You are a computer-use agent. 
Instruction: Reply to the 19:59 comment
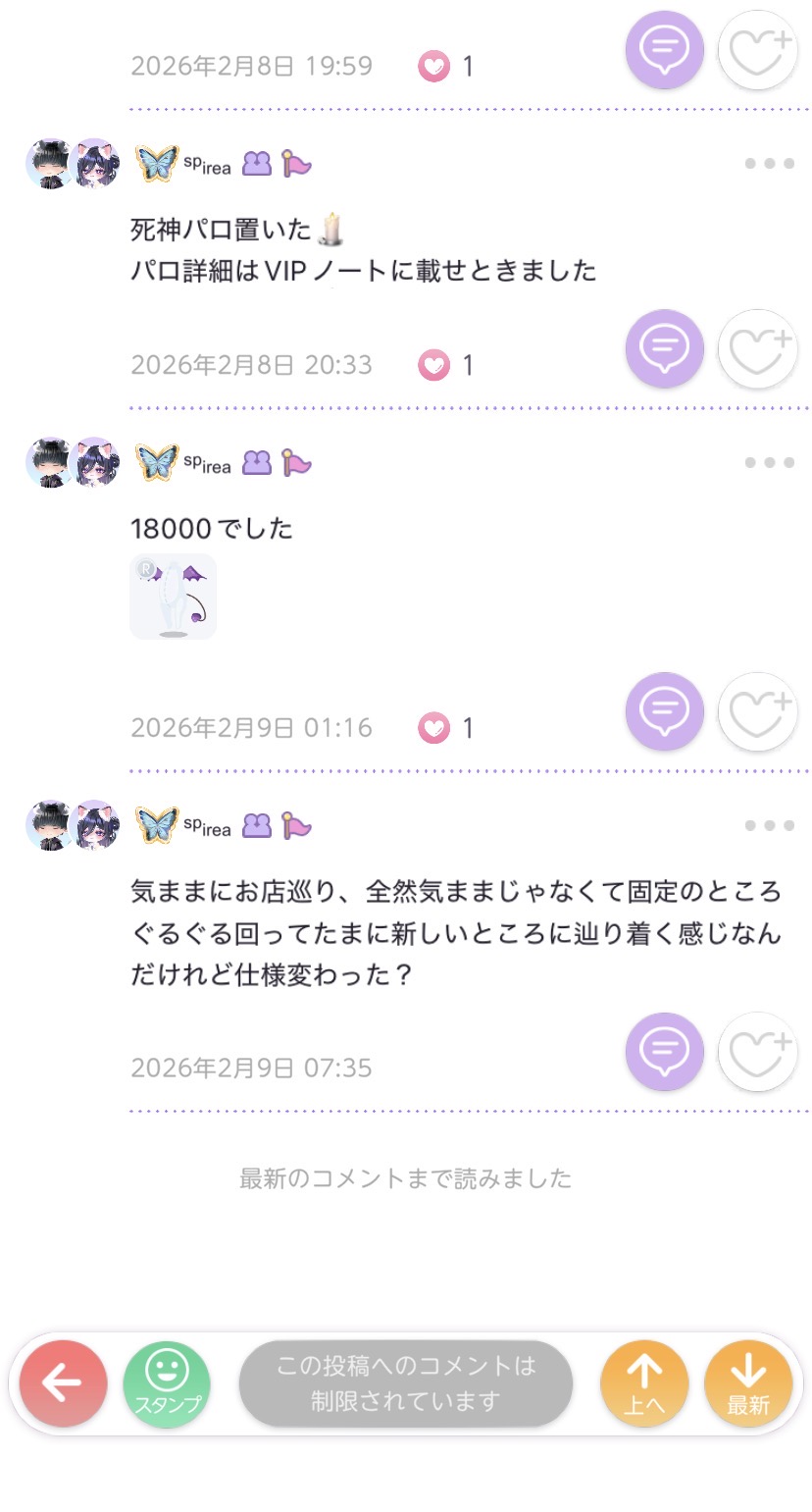click(x=665, y=49)
